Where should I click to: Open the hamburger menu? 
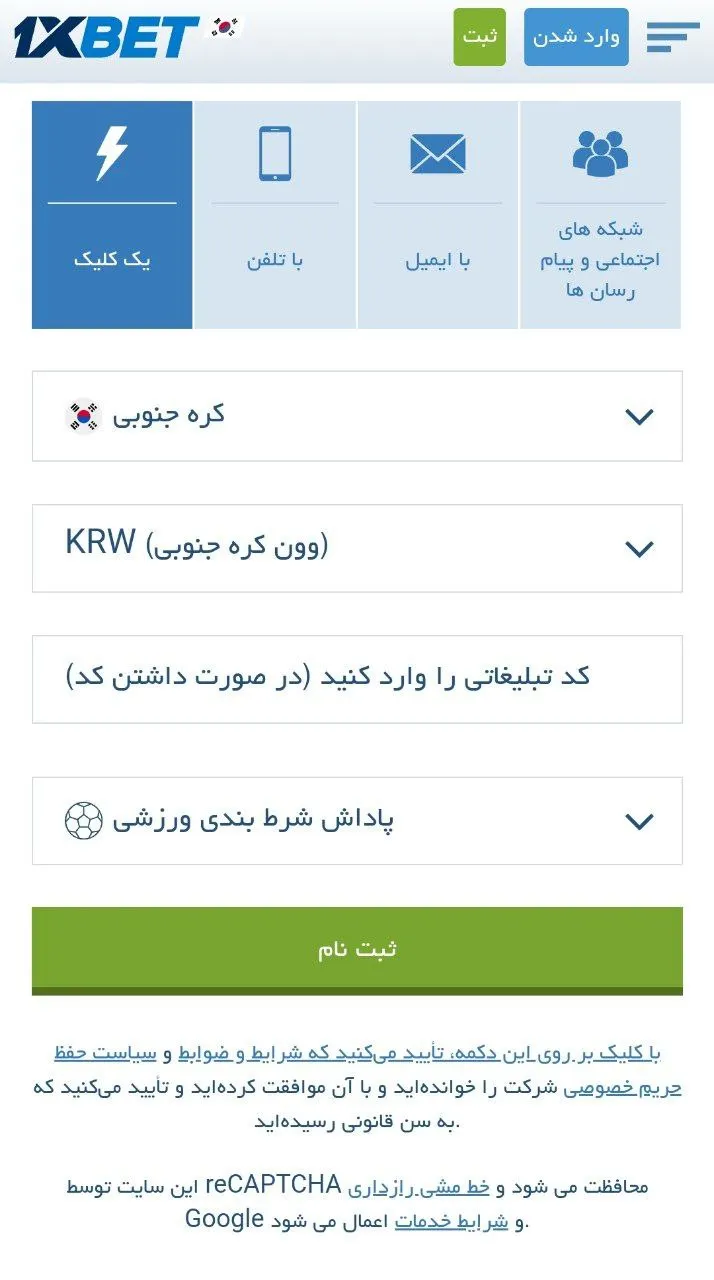point(672,37)
